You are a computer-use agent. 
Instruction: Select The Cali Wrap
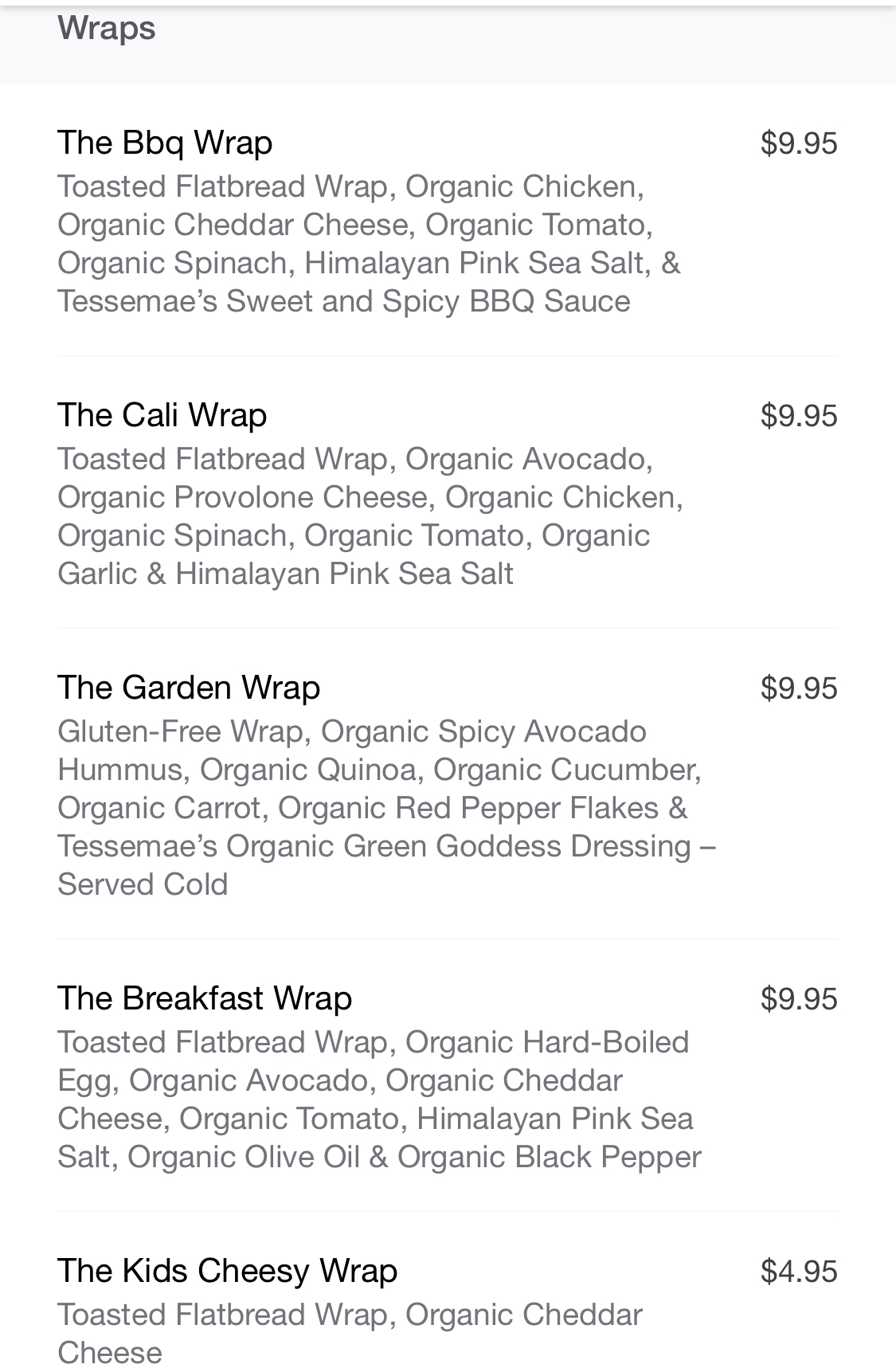[x=162, y=416]
